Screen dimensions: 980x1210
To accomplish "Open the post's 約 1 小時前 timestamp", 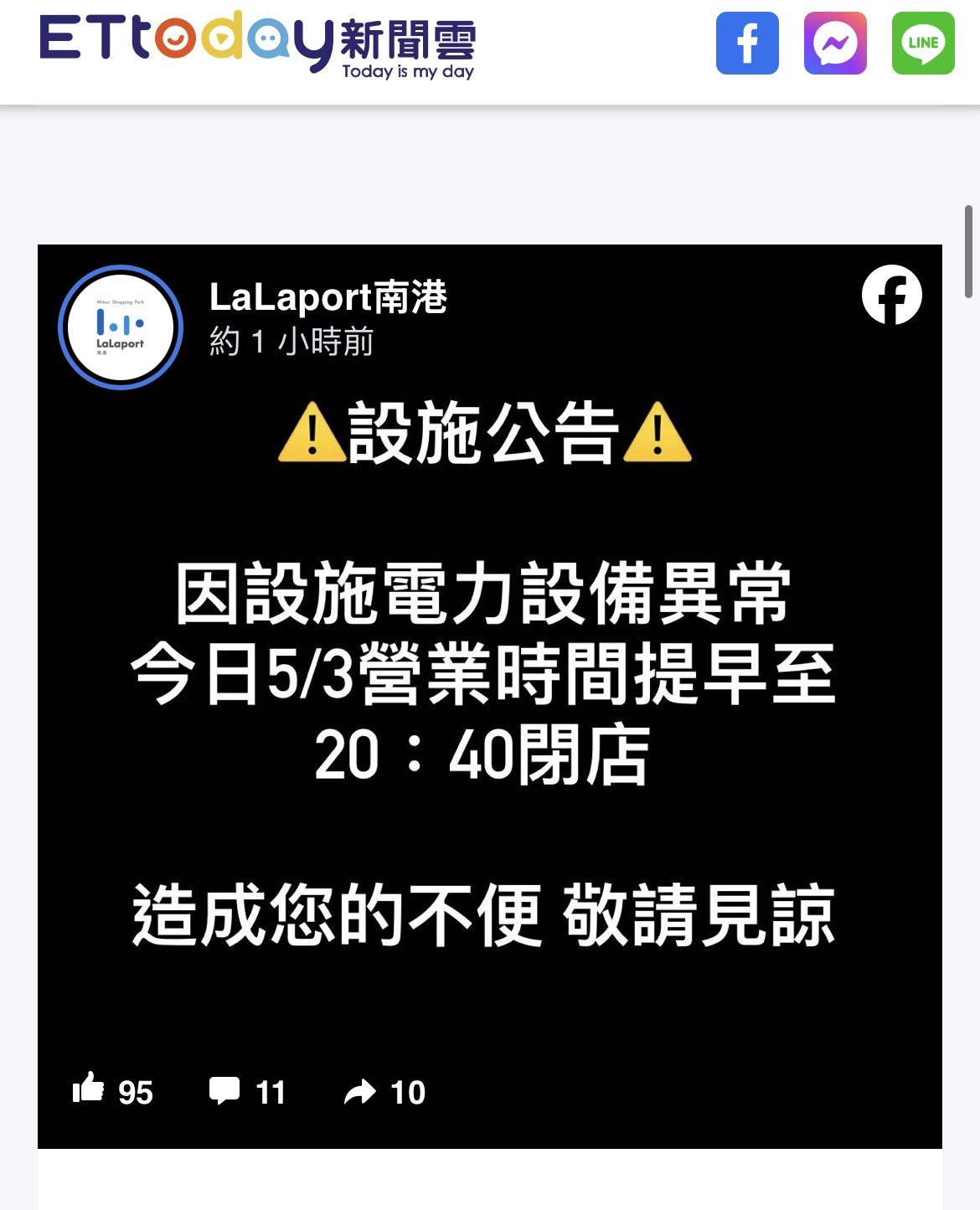I will tap(291, 342).
